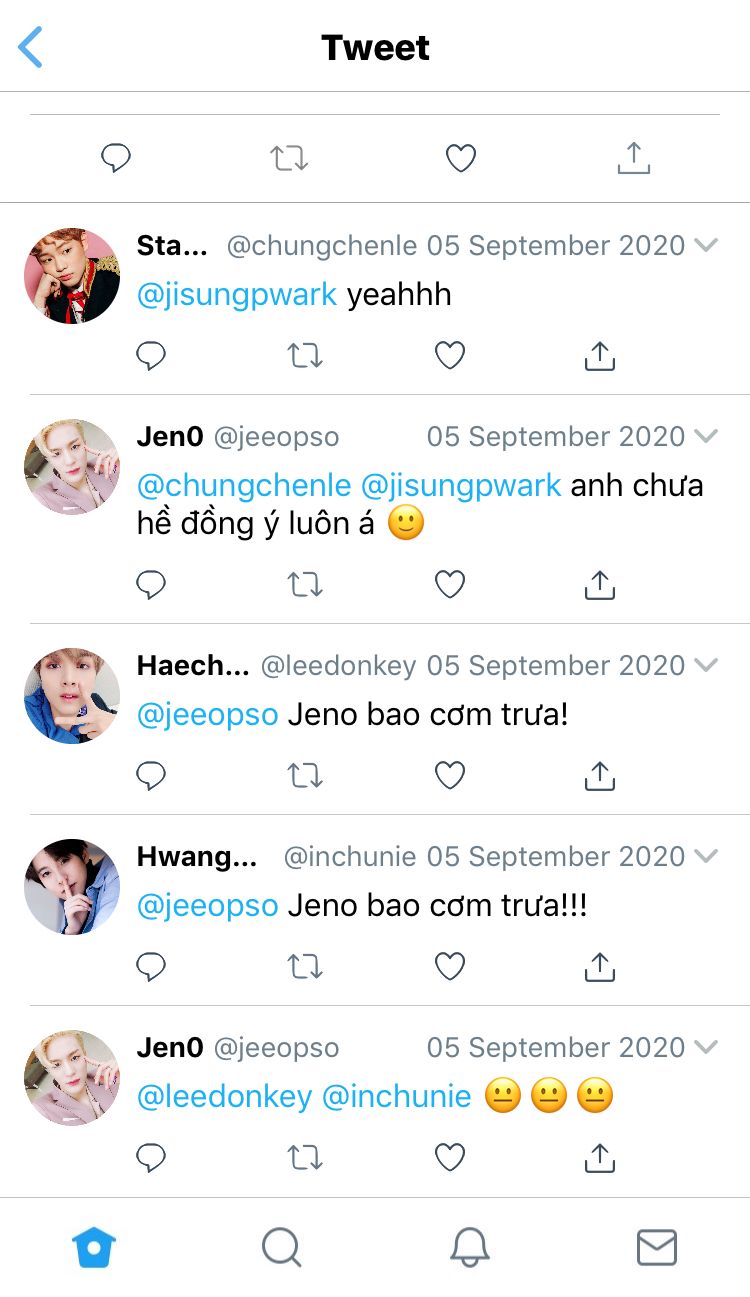The width and height of the screenshot is (750, 1297).
Task: Expand options chevron on @chungchenle's tweet
Action: (x=706, y=245)
